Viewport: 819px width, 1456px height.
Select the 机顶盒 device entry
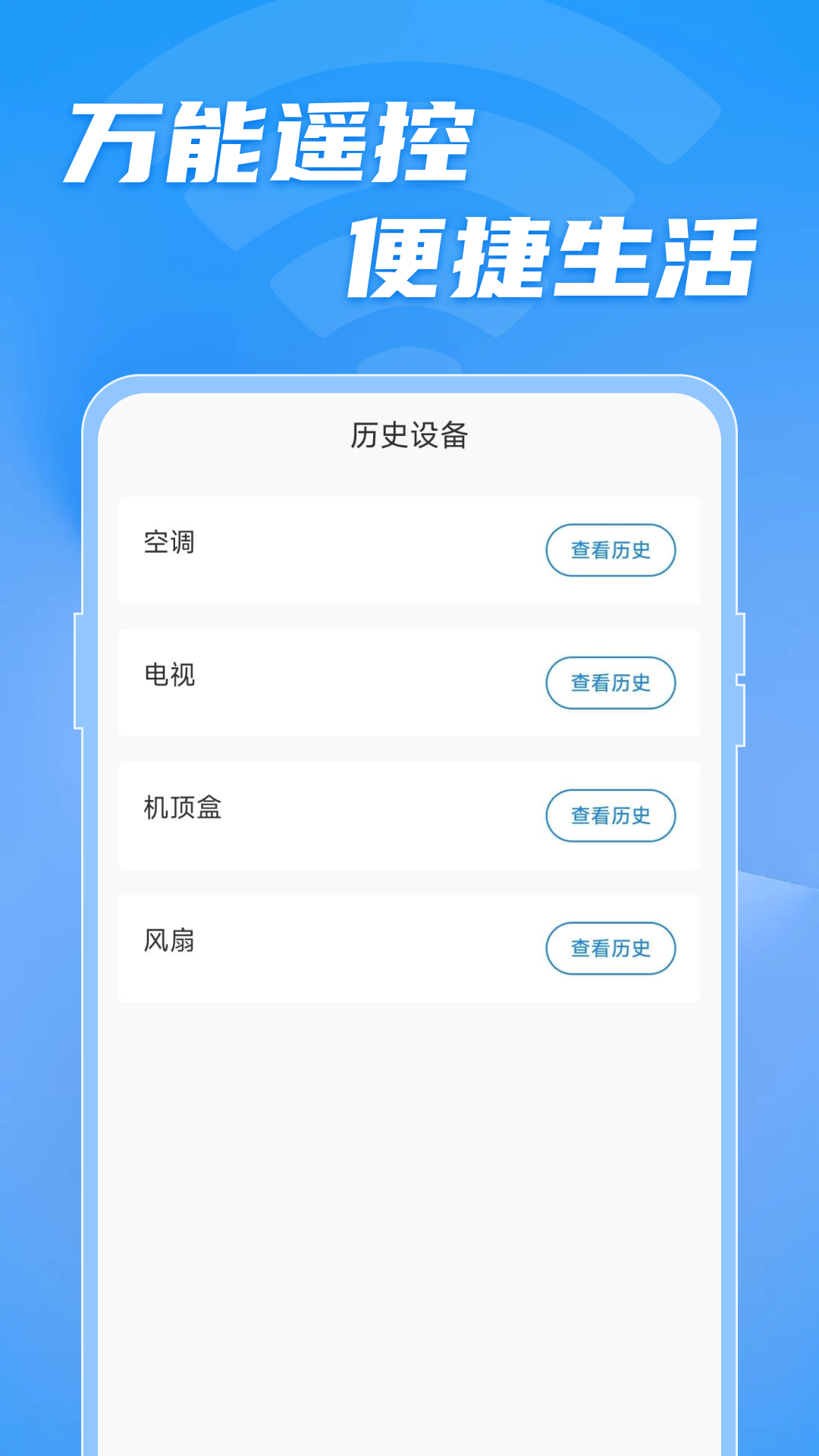[303, 816]
